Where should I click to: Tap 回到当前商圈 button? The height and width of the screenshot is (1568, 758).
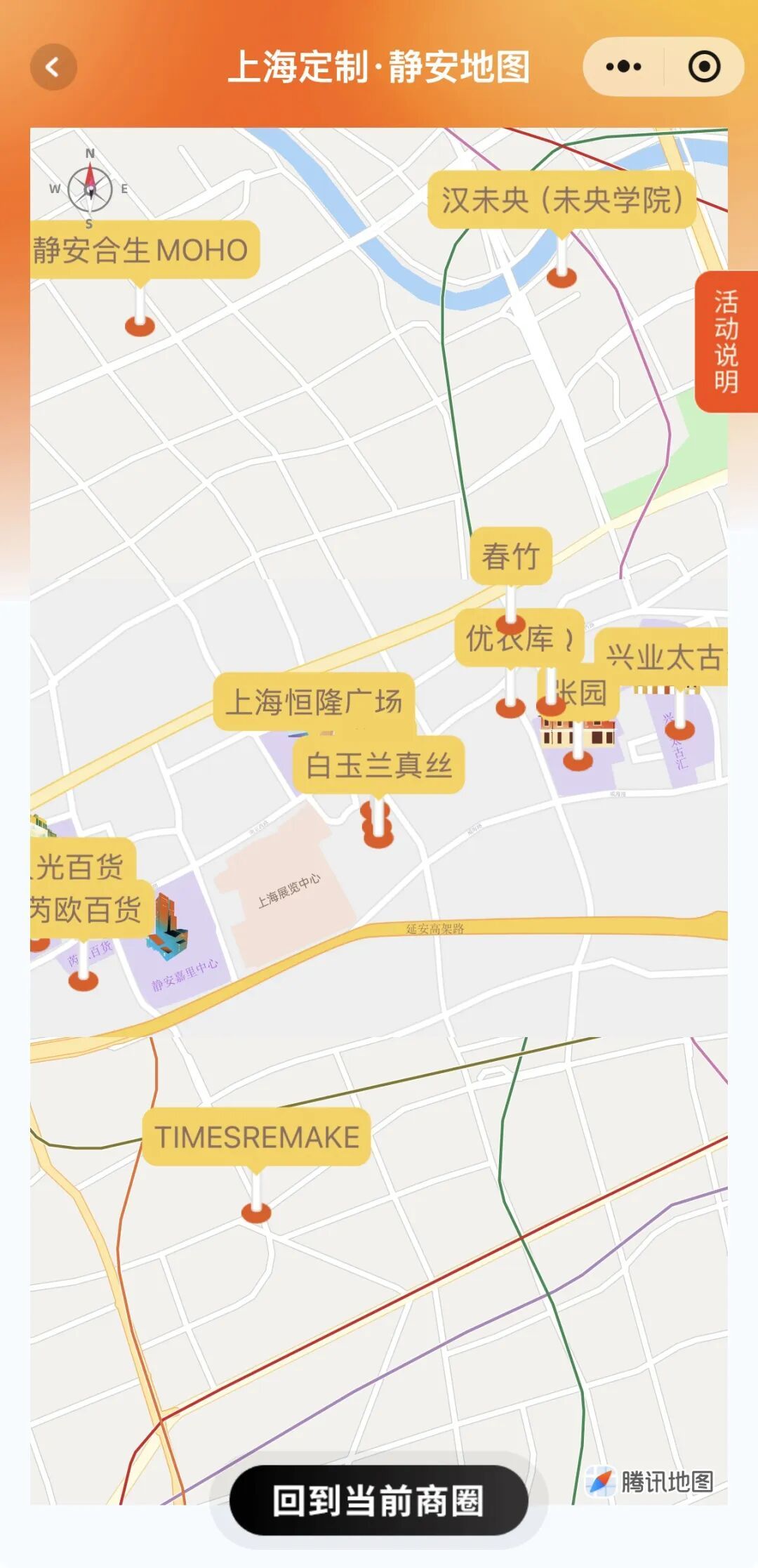pos(378,1500)
